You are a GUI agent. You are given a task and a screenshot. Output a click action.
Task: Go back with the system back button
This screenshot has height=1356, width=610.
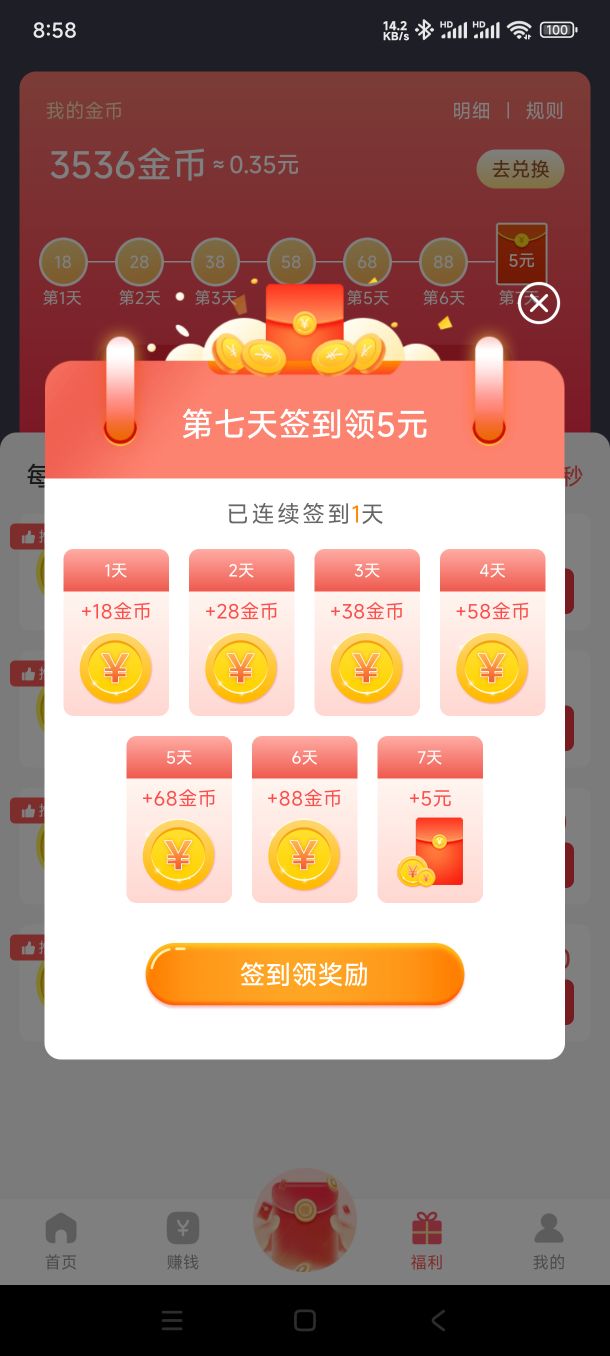coord(438,1320)
